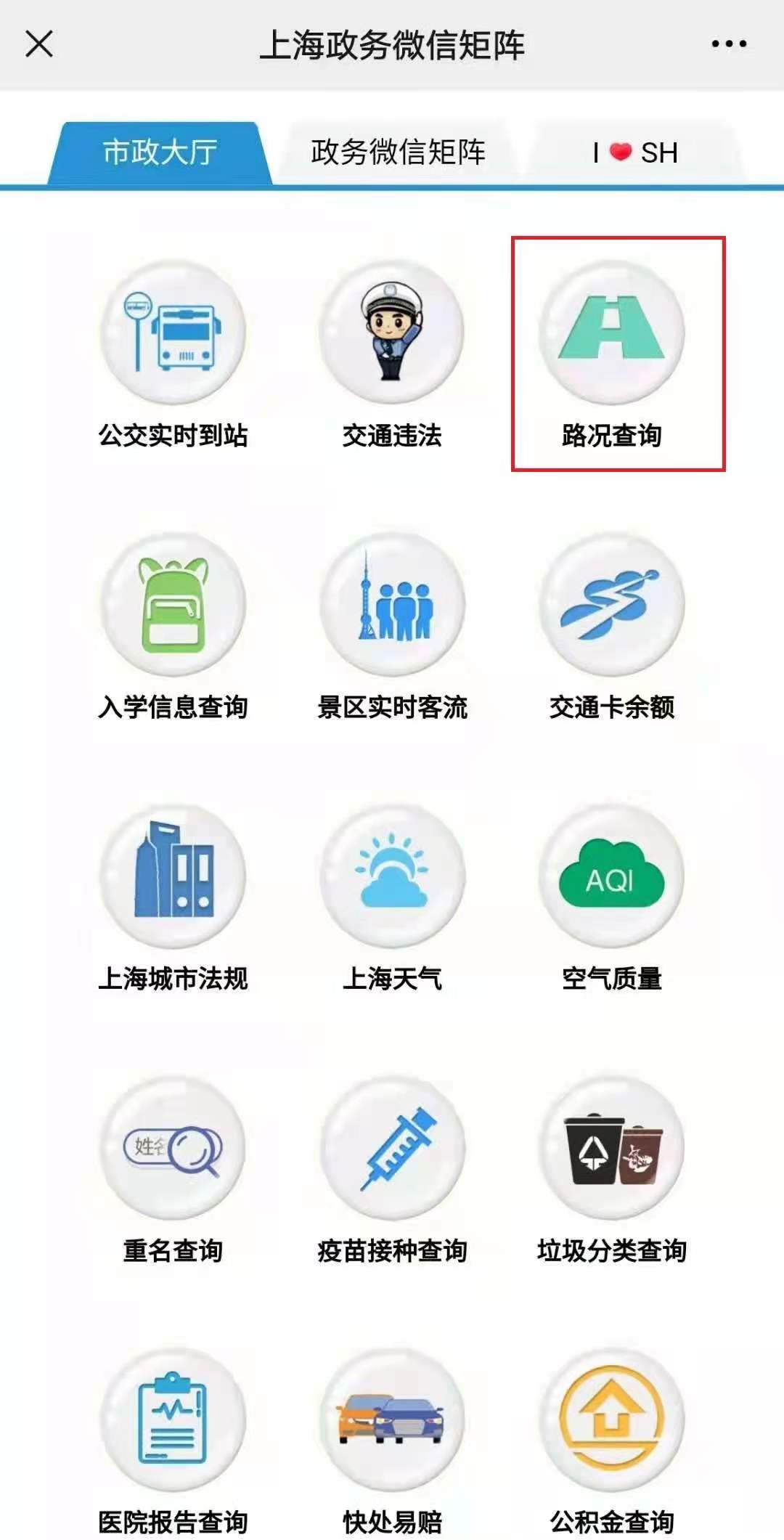Open 重名查询 duplicate name search
The width and height of the screenshot is (784, 1540).
coord(173,1169)
